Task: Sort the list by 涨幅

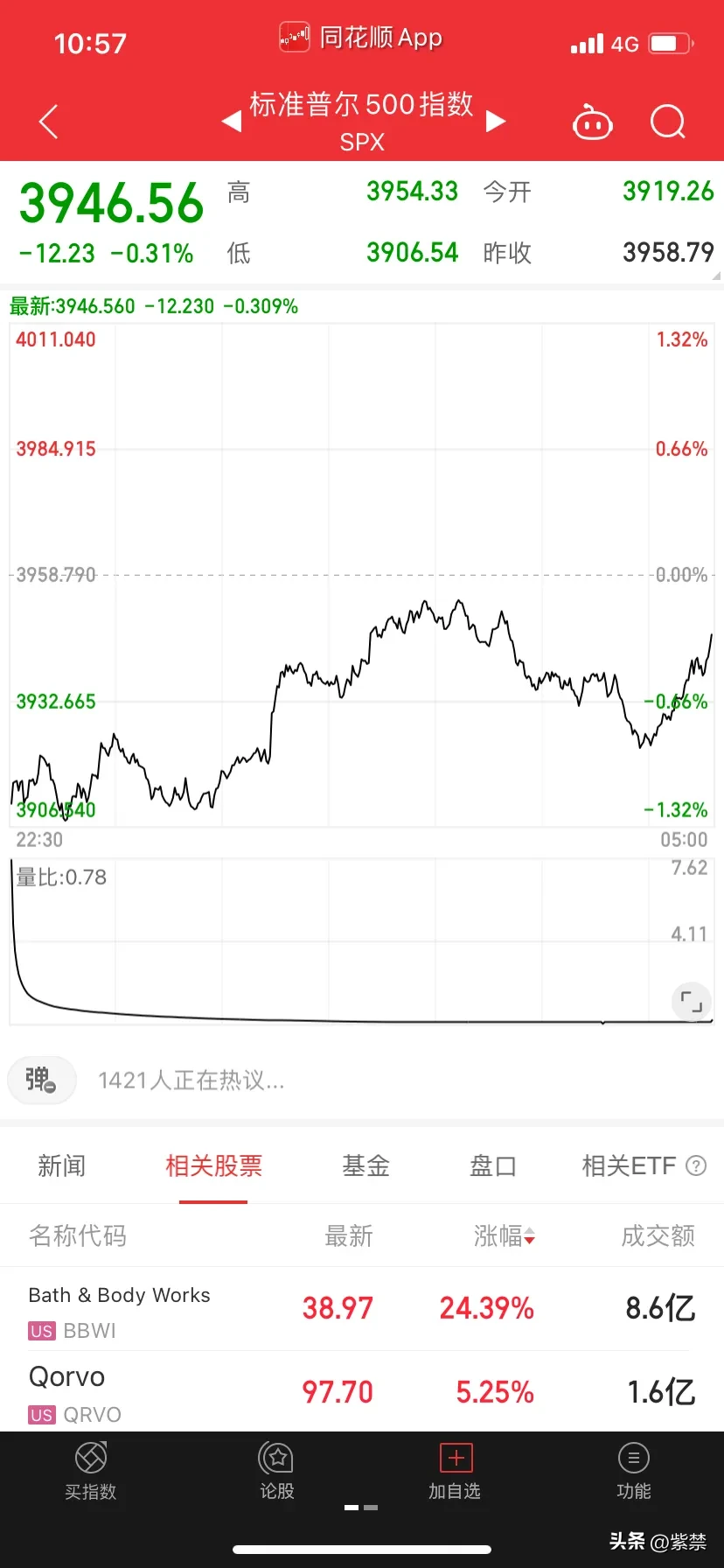Action: 504,1235
